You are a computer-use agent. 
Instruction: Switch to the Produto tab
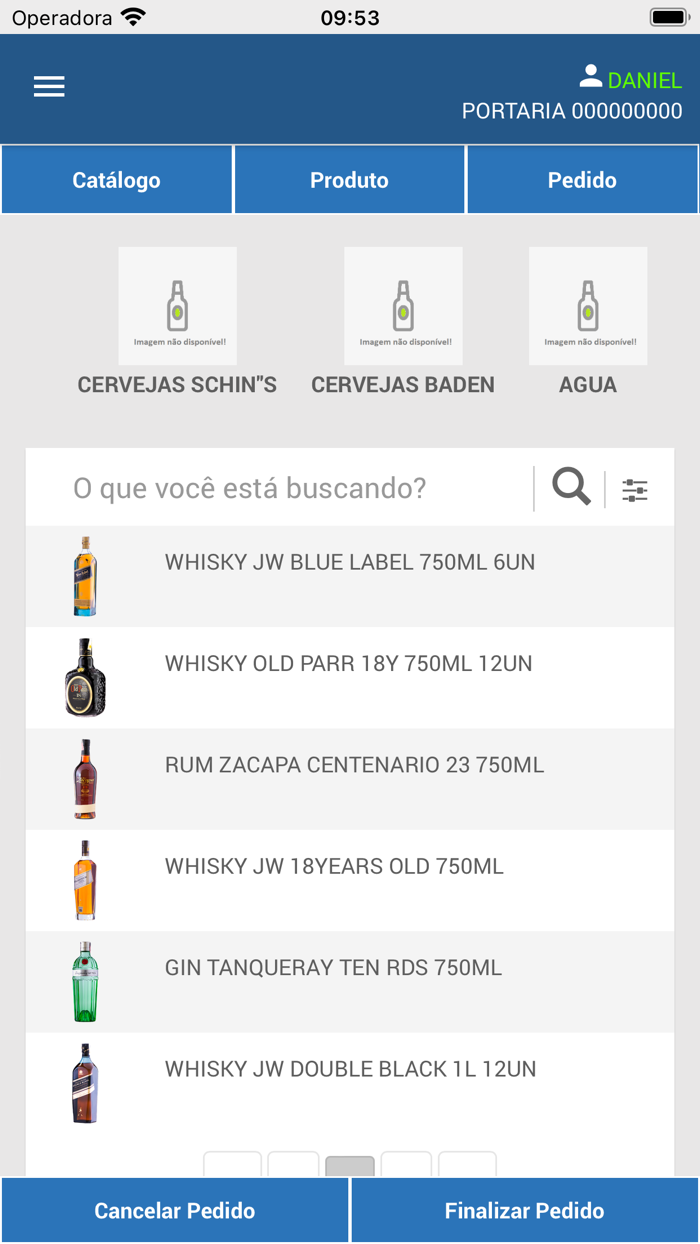point(349,180)
